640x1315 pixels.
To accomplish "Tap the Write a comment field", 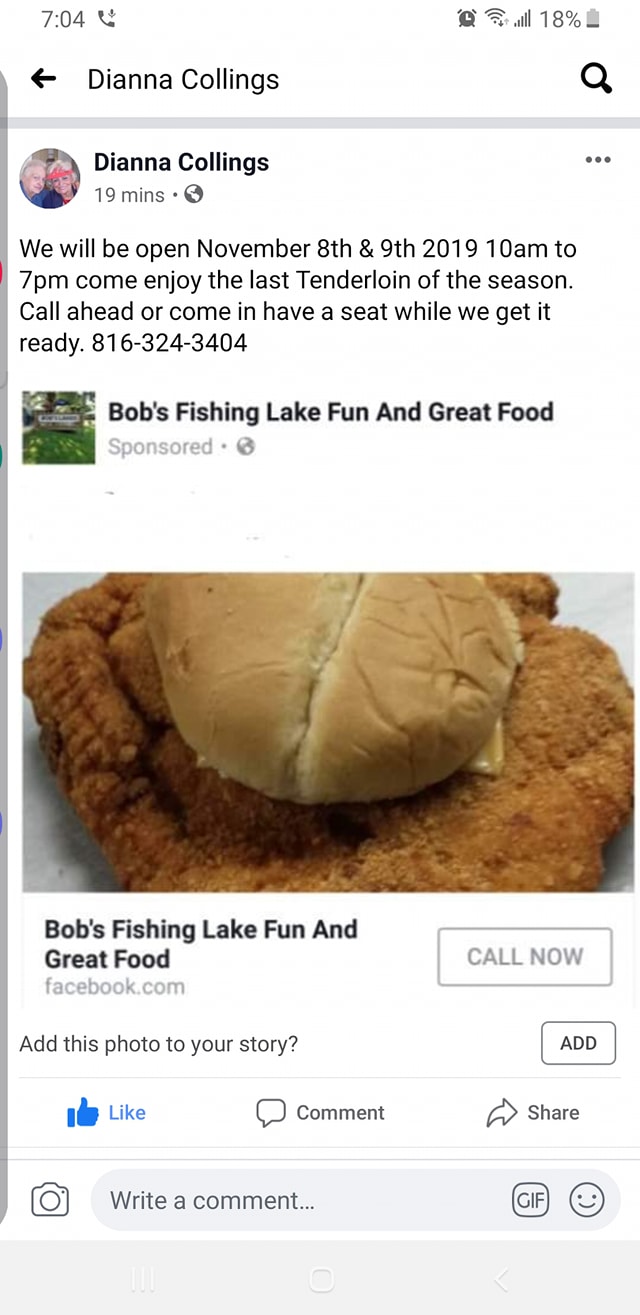I will tap(300, 1200).
